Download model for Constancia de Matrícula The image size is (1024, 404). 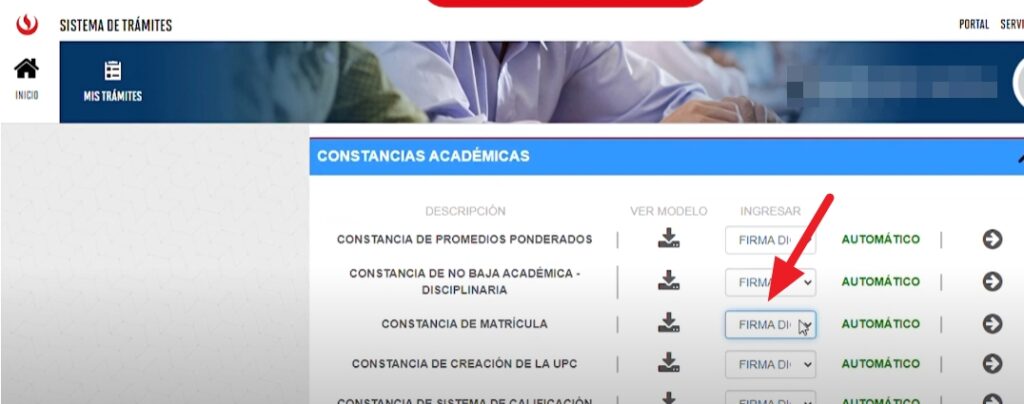(x=669, y=324)
